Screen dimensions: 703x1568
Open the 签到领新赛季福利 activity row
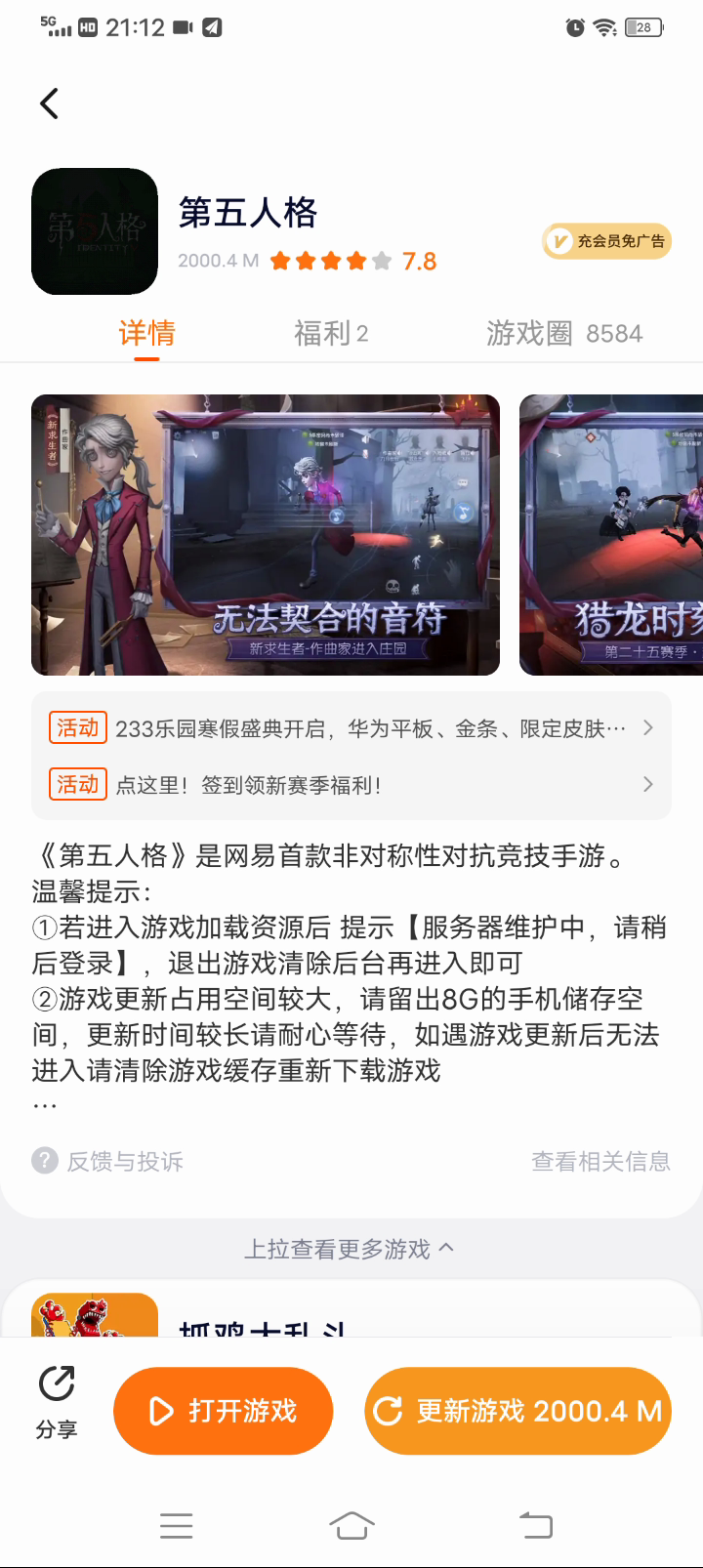pyautogui.click(x=351, y=785)
